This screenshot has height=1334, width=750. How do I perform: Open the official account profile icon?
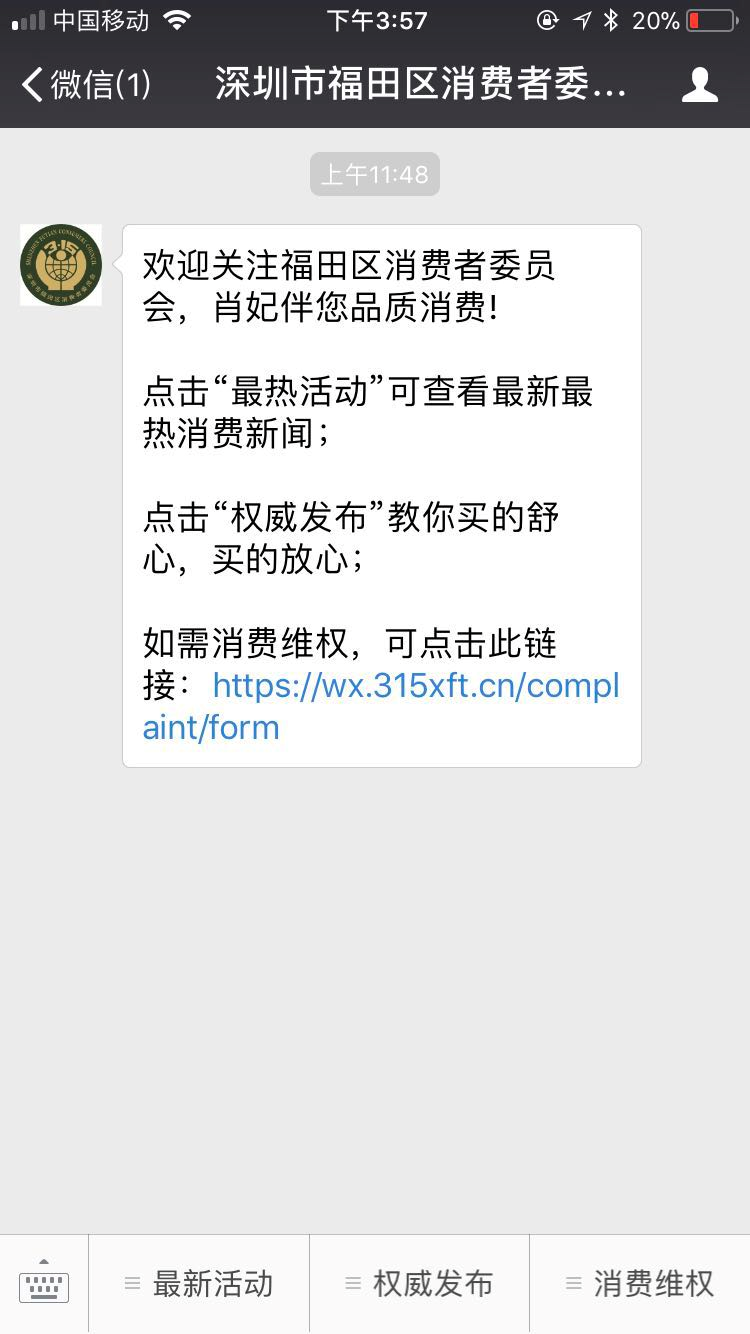click(x=699, y=85)
